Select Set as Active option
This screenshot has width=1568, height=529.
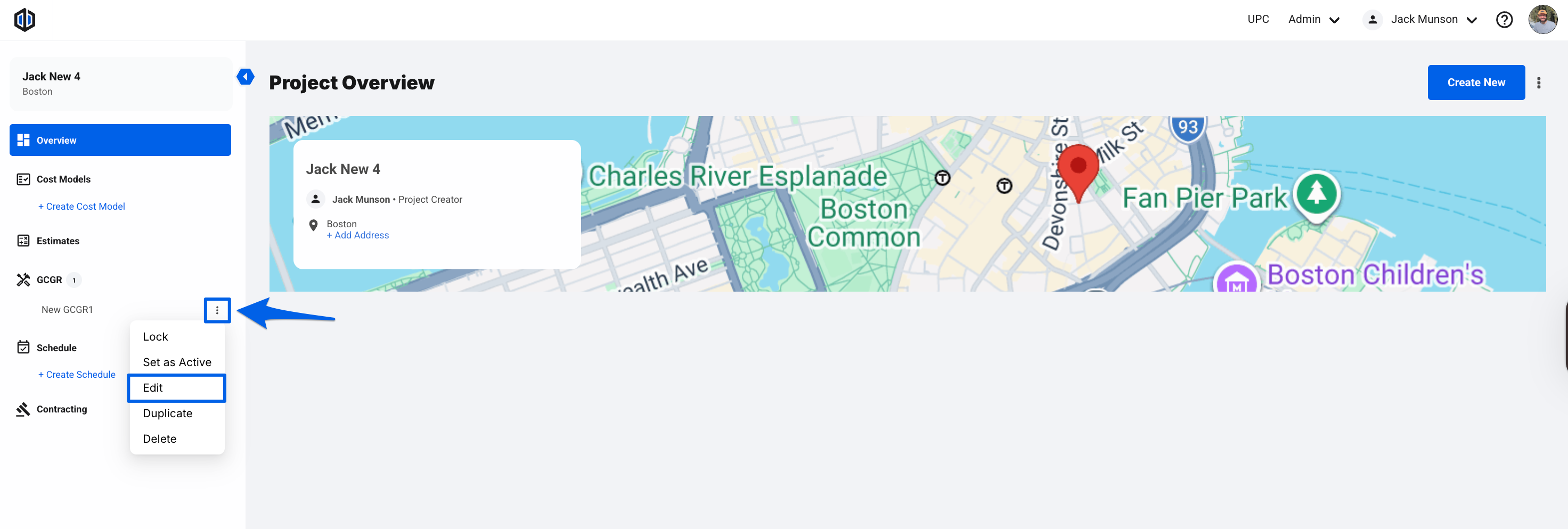[176, 362]
